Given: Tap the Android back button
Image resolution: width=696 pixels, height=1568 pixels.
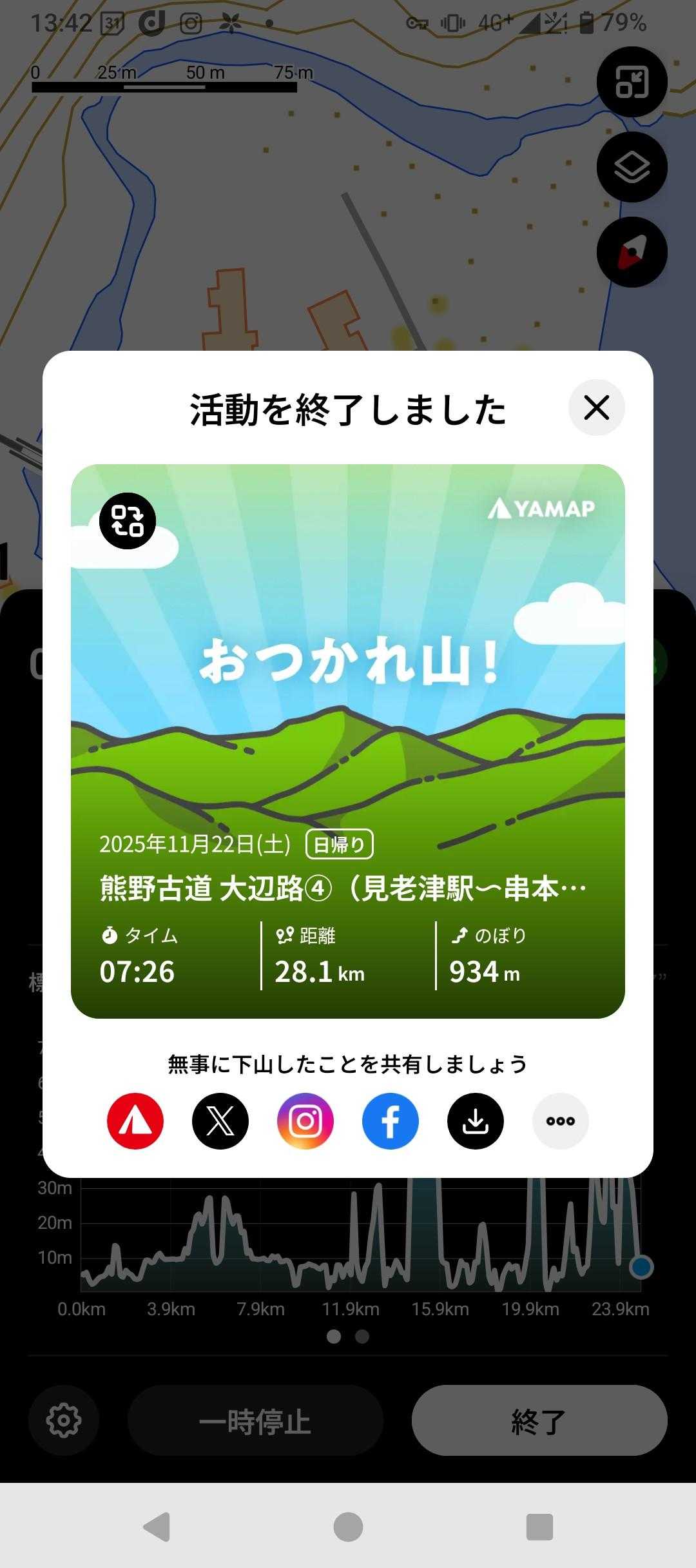Looking at the screenshot, I should [157, 1526].
